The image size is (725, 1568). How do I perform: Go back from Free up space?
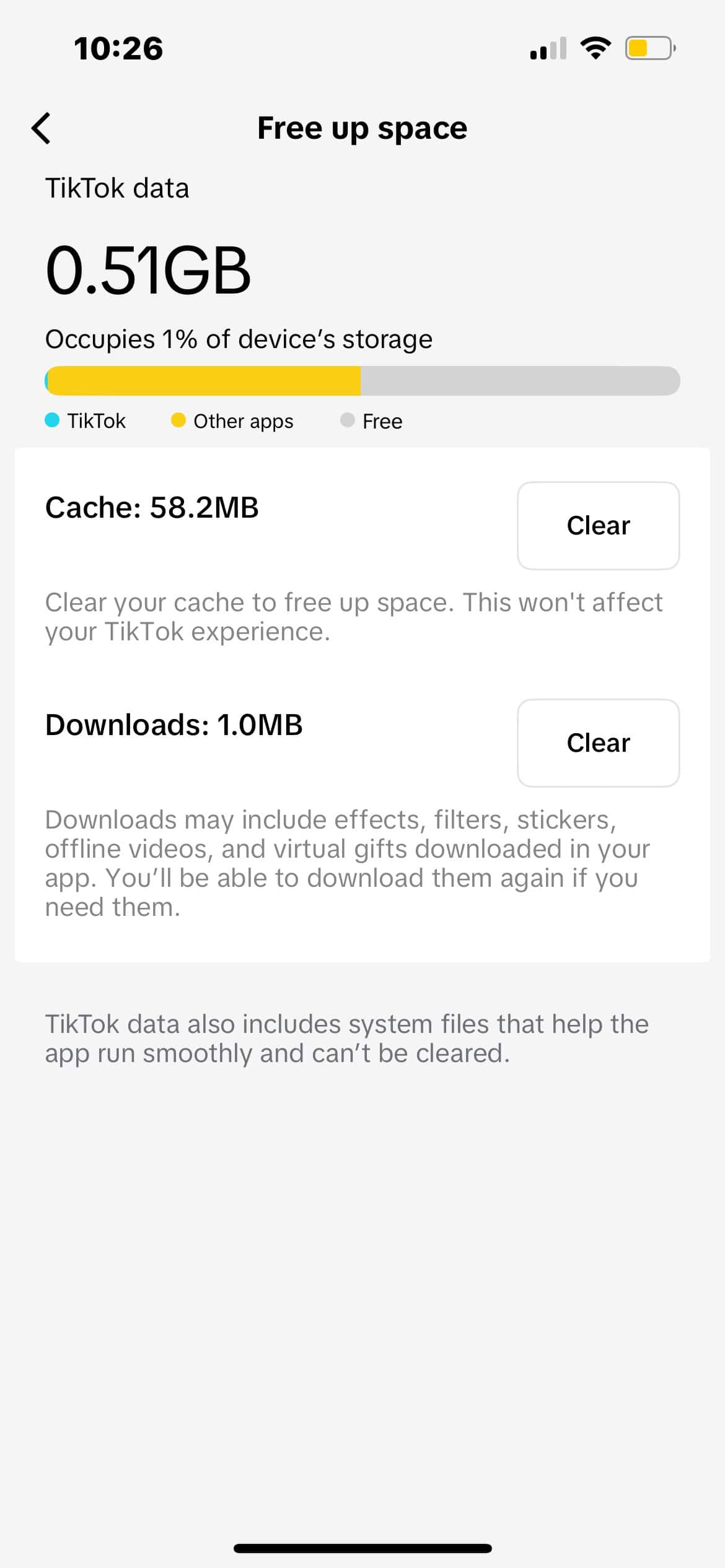click(41, 128)
